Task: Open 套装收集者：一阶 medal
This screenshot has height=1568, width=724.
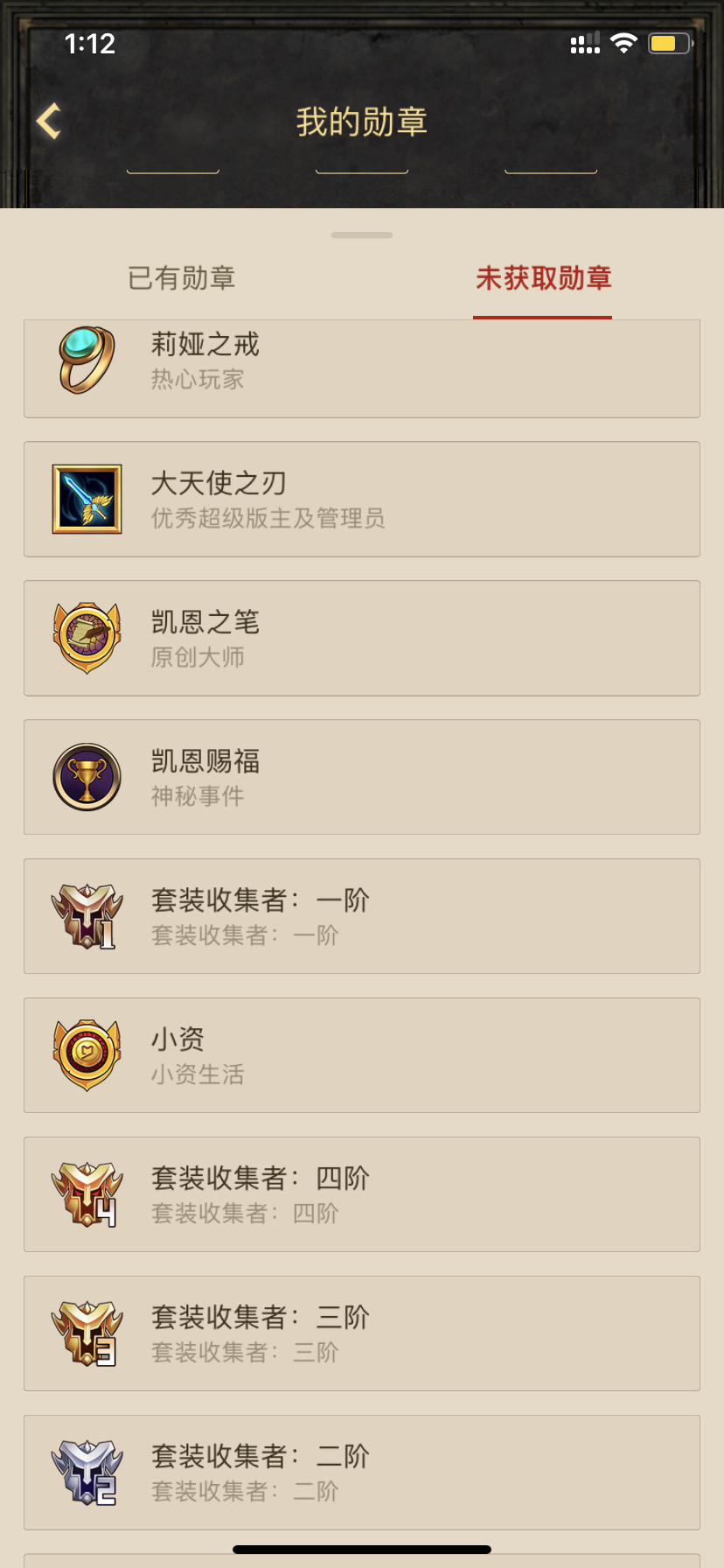Action: (361, 916)
